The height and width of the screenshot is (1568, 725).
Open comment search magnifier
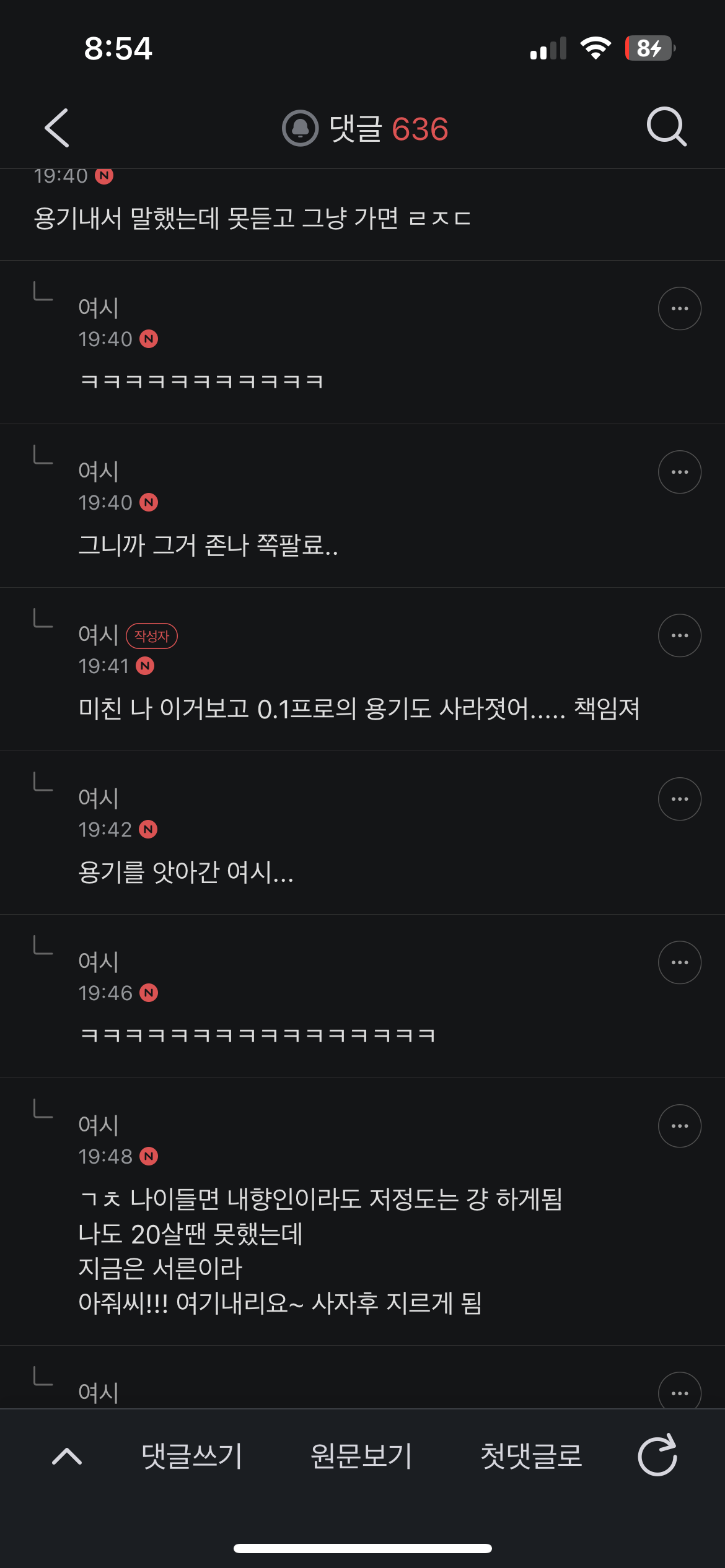click(x=667, y=127)
